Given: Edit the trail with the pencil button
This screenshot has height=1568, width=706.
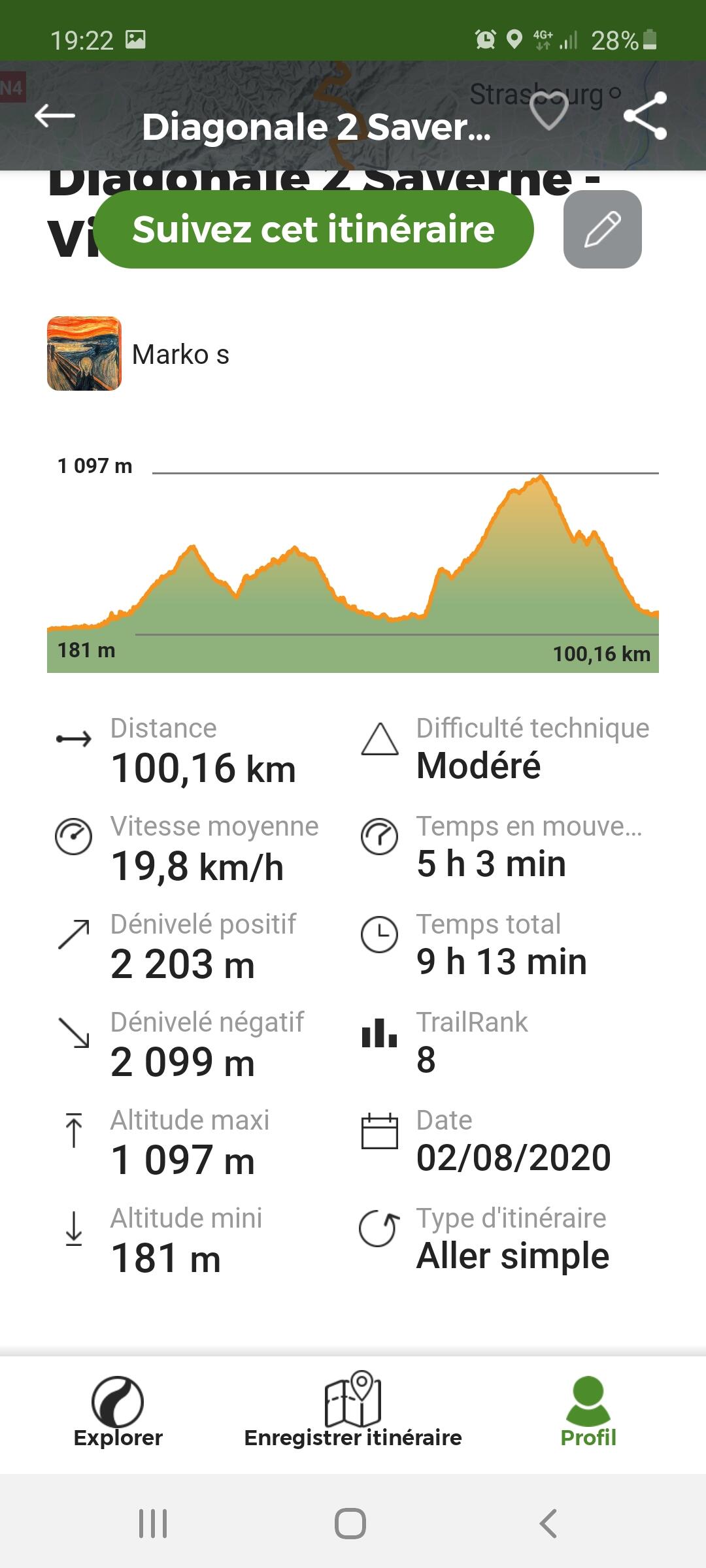Looking at the screenshot, I should [602, 229].
